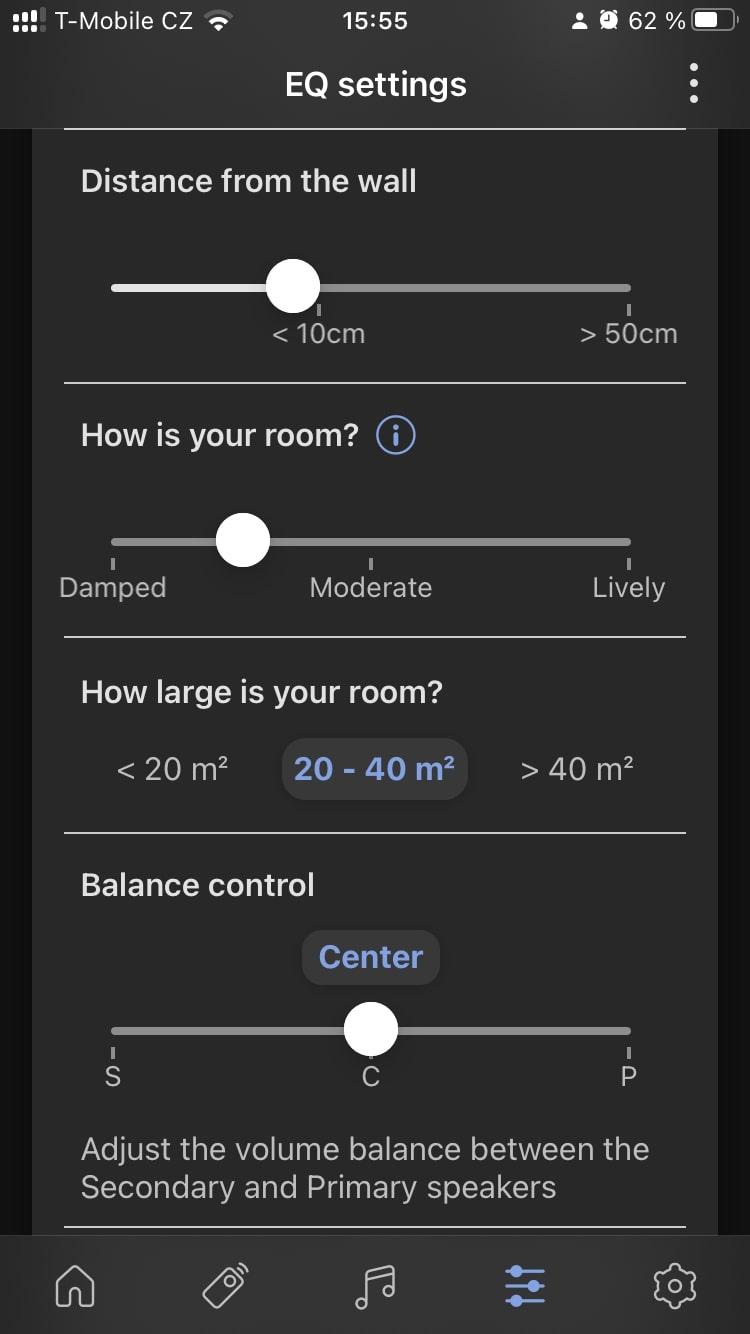This screenshot has height=1334, width=750.
Task: Open the room info icon
Action: point(396,436)
